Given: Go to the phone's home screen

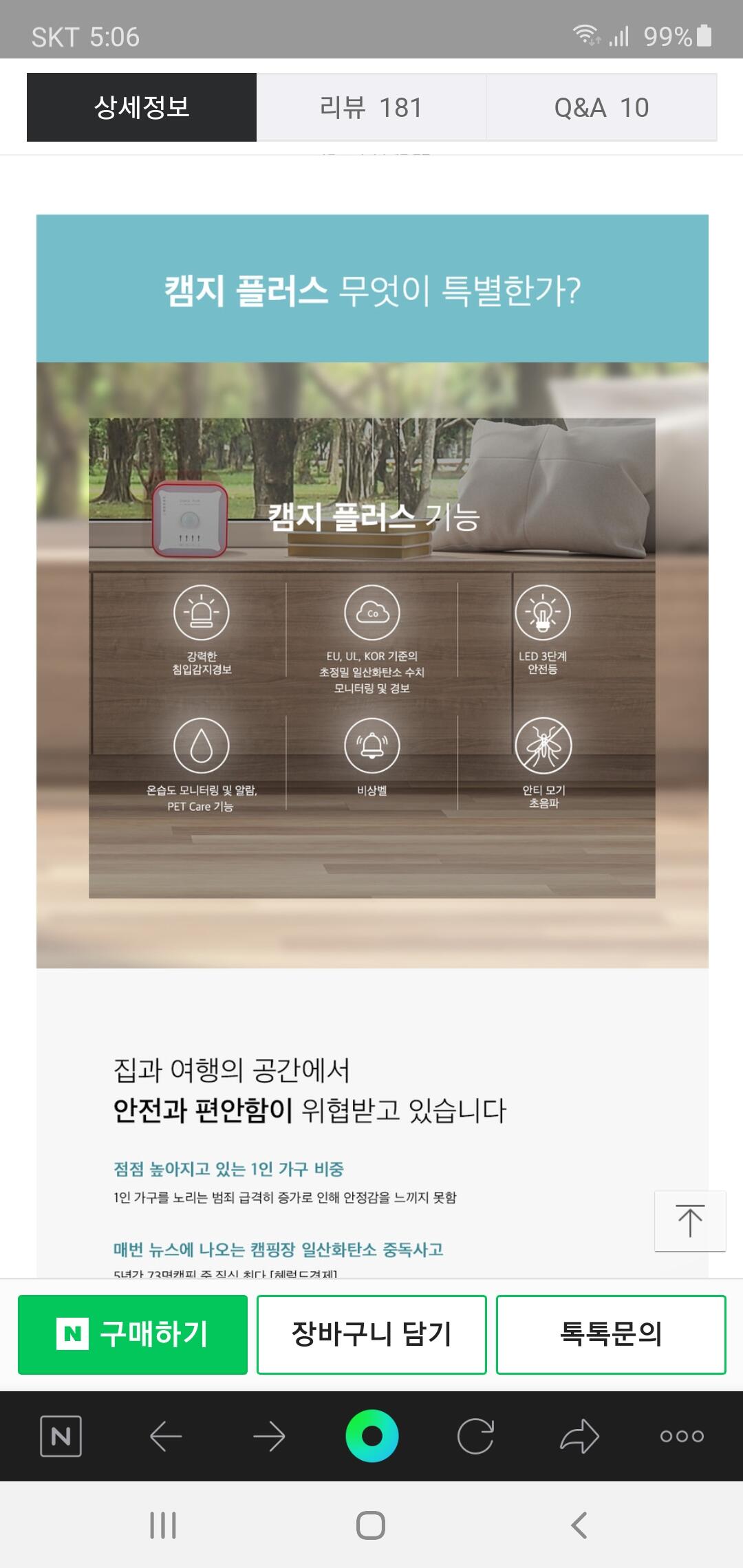Looking at the screenshot, I should tap(371, 1525).
